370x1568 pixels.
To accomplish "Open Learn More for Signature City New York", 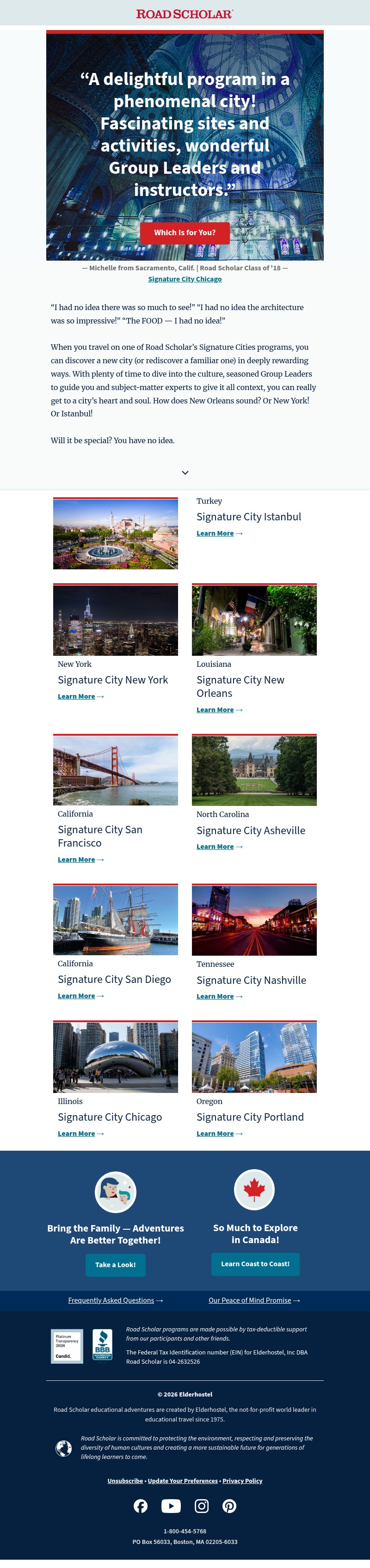I will click(76, 696).
